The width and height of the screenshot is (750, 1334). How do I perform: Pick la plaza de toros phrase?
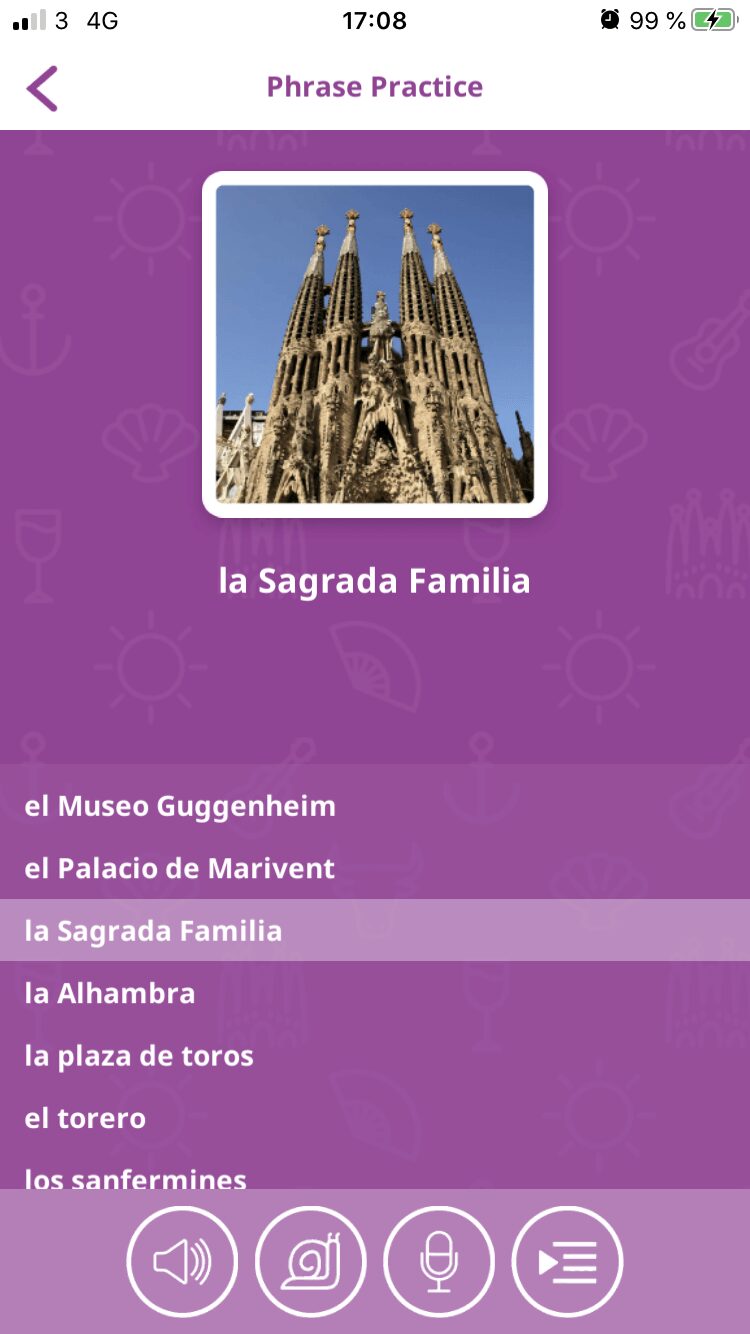click(375, 1055)
